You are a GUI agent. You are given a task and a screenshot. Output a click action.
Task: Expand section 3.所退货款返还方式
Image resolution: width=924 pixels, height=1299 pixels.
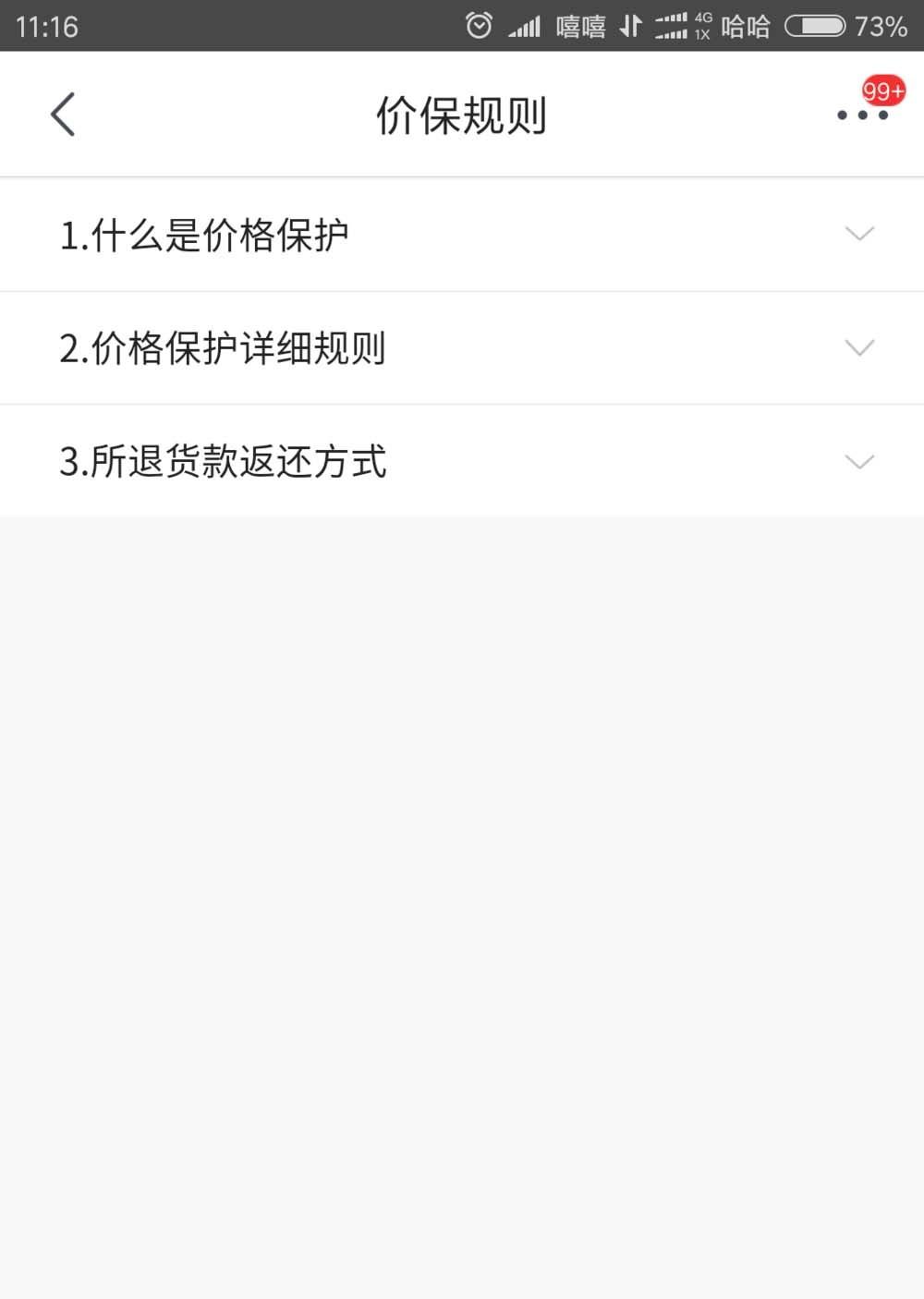(224, 461)
